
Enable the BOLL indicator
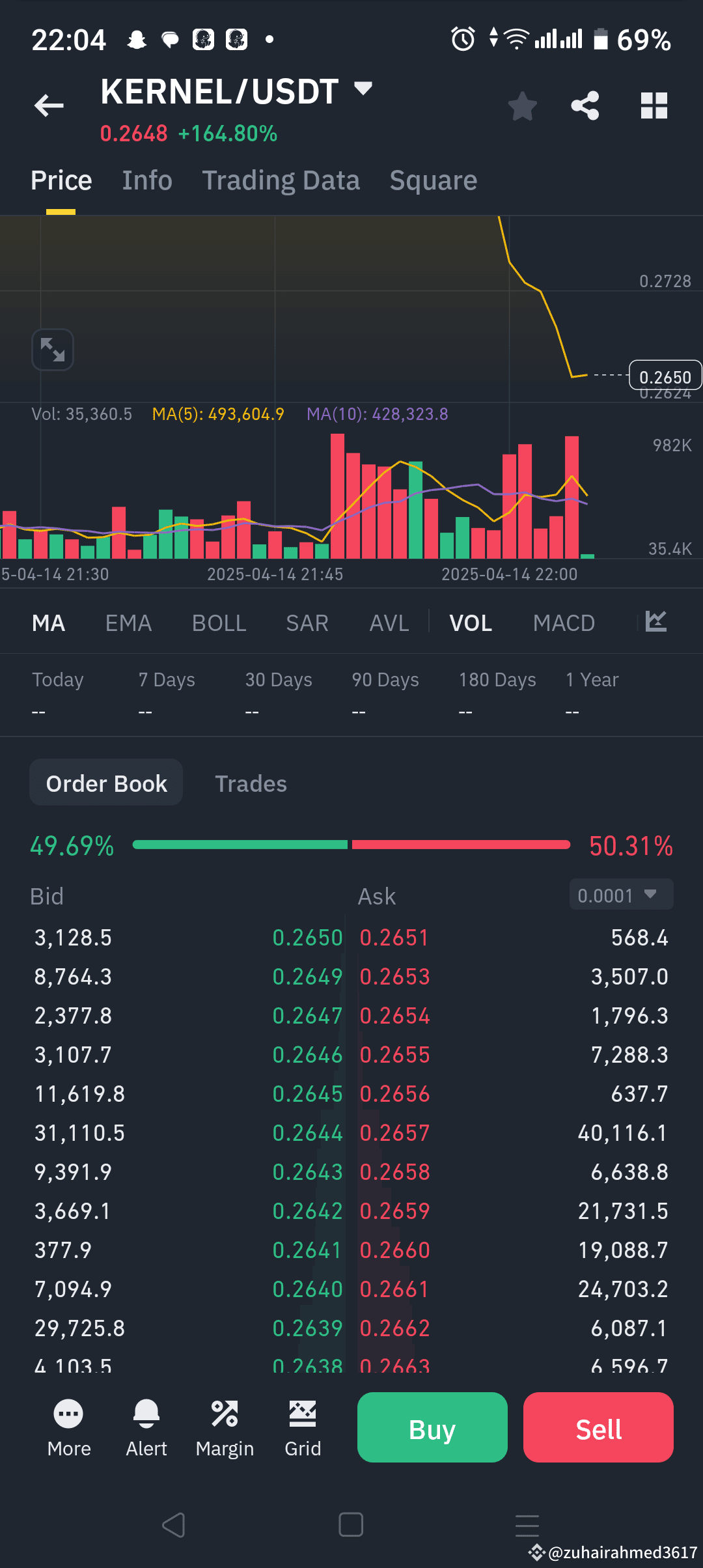click(219, 623)
